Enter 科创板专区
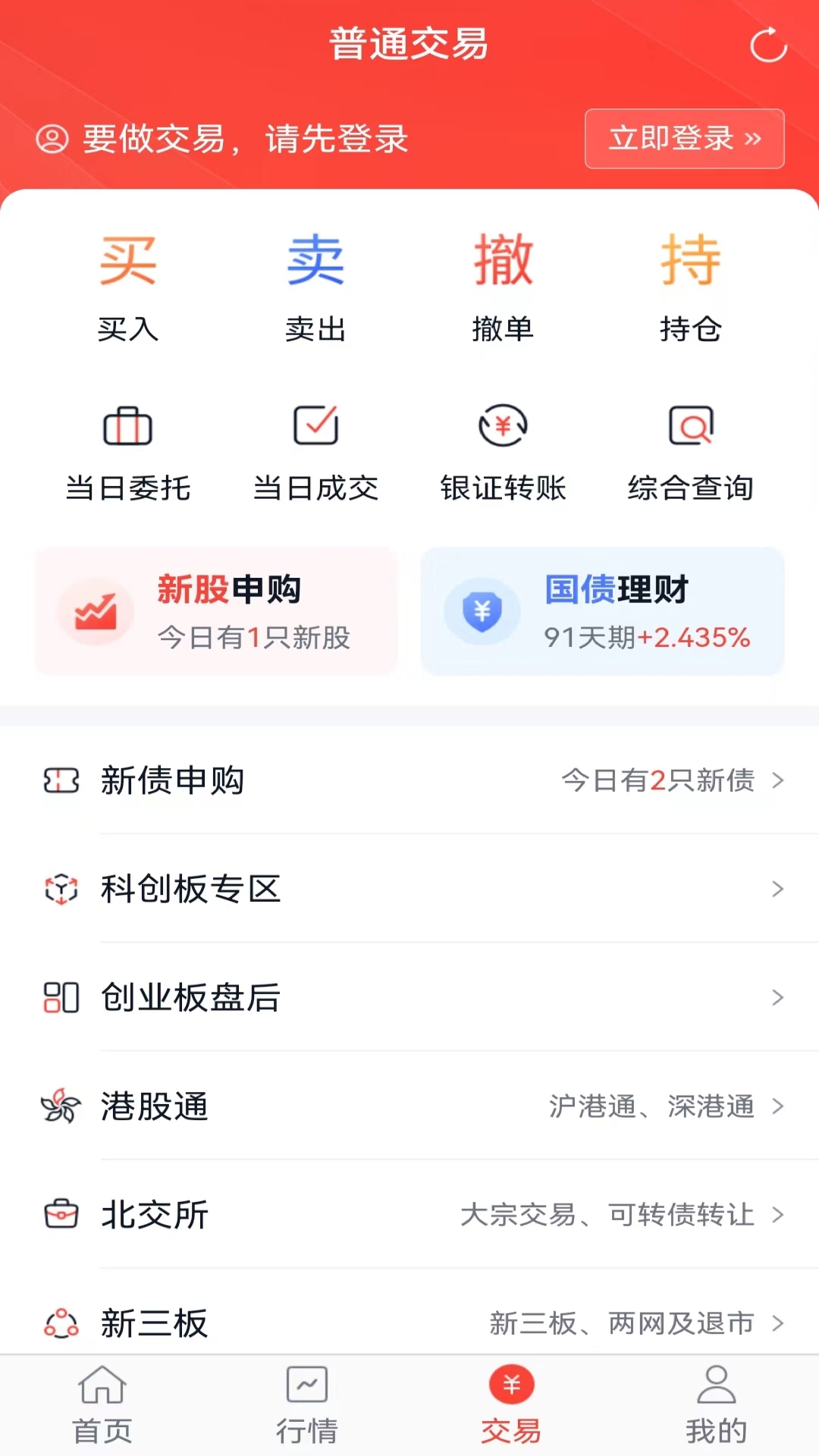 409,889
